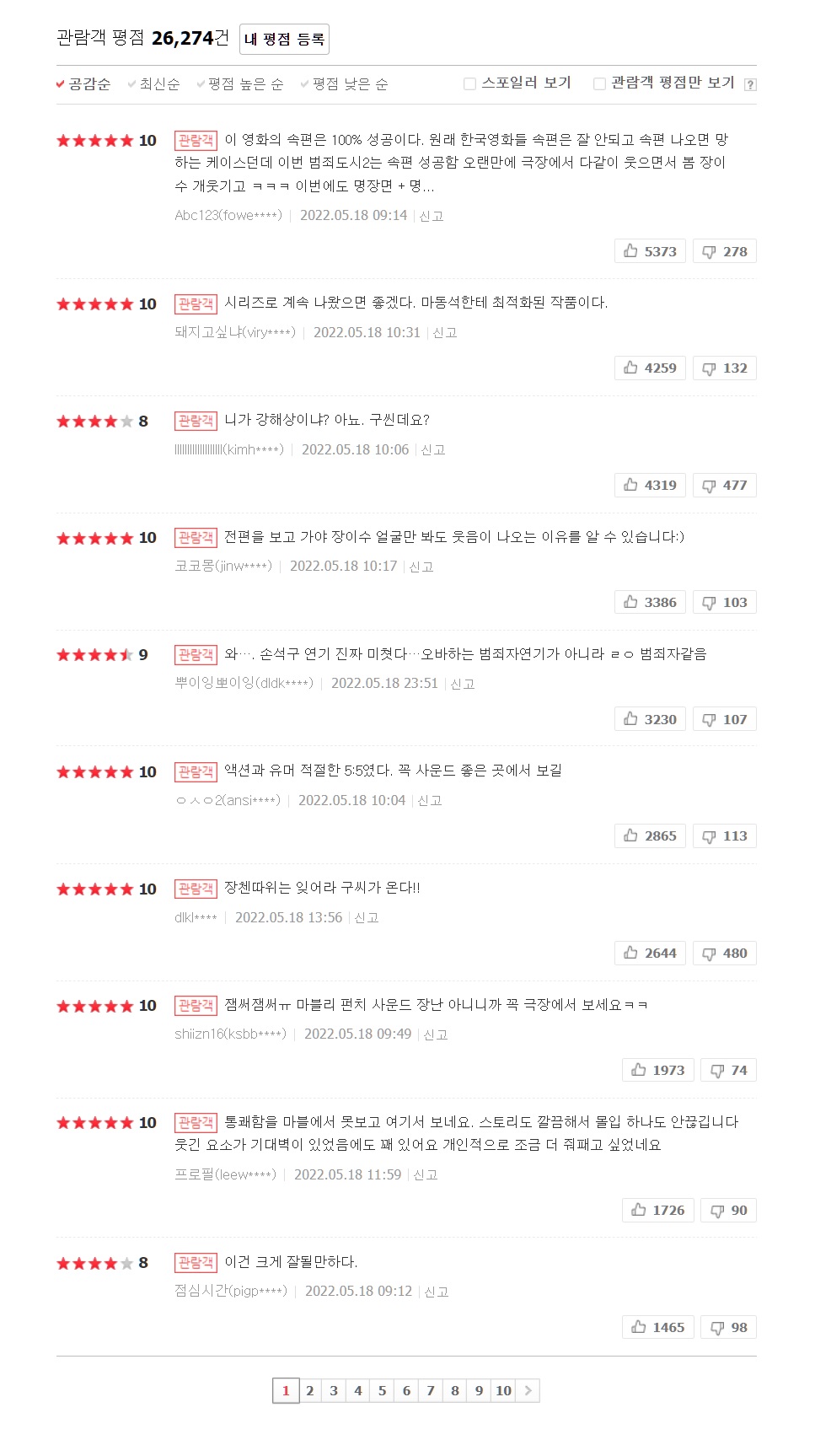This screenshot has height=1456, width=815.
Task: Go to page 2 of reviews
Action: [x=309, y=1390]
